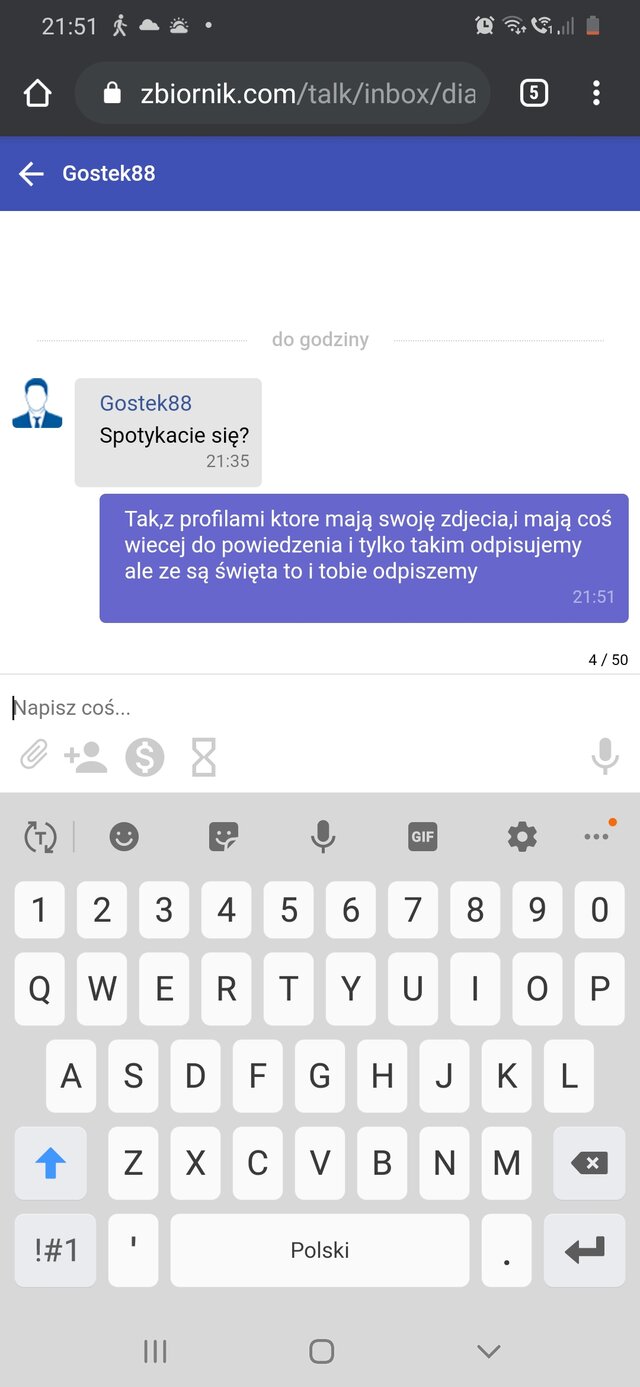Hide the keyboard with the down chevron
The height and width of the screenshot is (1387, 640).
[x=488, y=1351]
